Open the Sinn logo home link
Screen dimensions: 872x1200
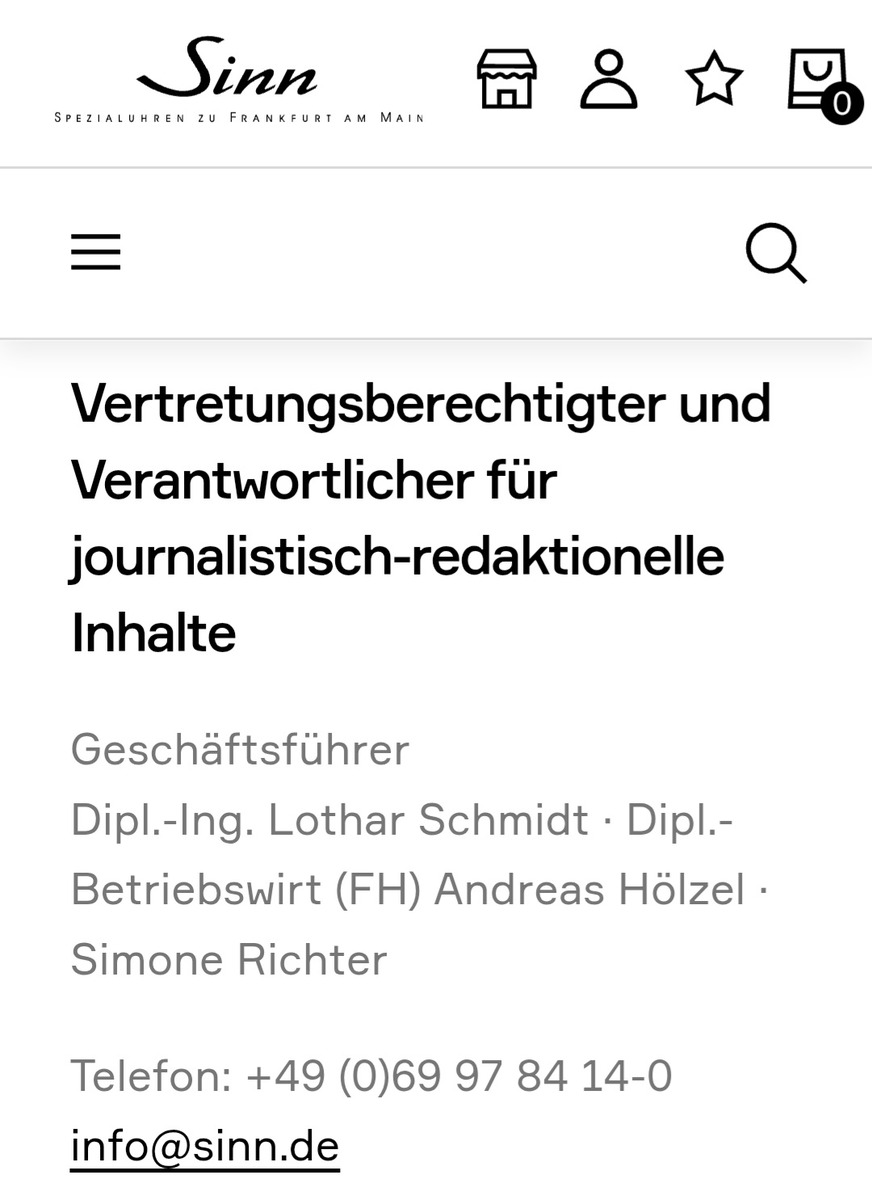(238, 80)
